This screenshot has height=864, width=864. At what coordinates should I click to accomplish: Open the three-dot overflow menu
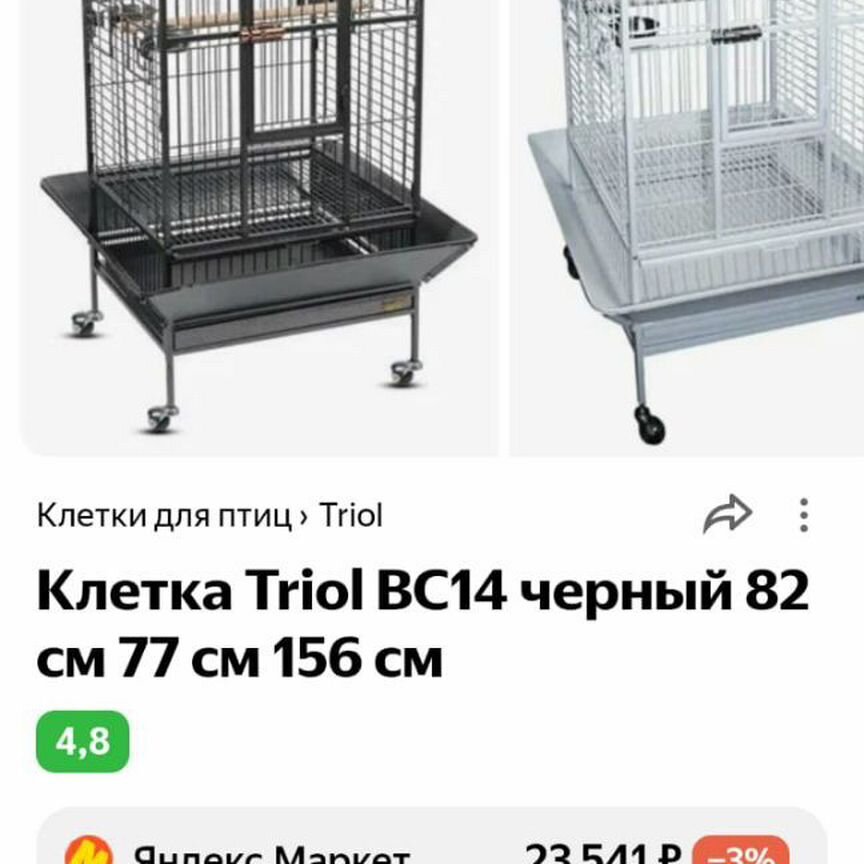click(803, 515)
